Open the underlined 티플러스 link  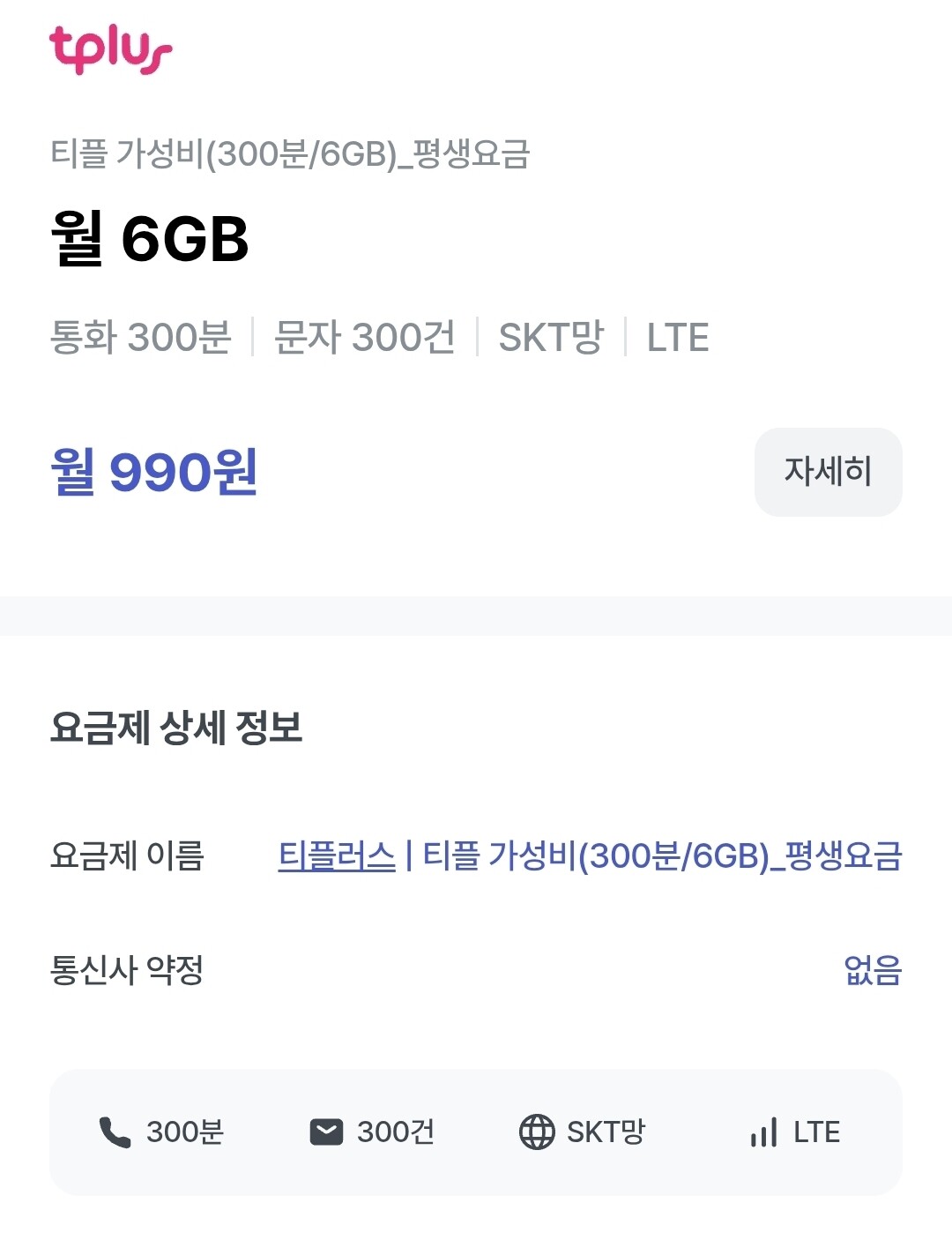click(x=337, y=855)
